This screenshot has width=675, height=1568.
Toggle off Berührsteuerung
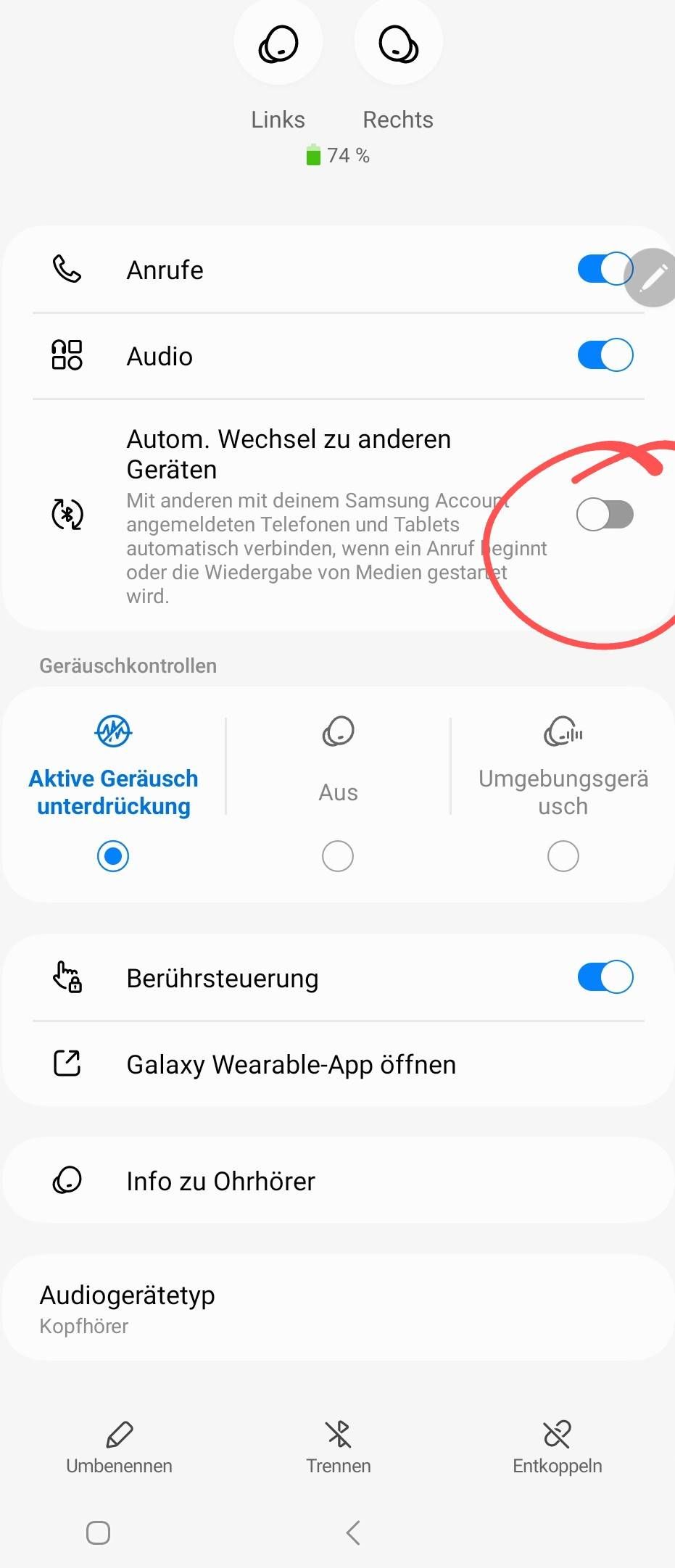(x=605, y=977)
